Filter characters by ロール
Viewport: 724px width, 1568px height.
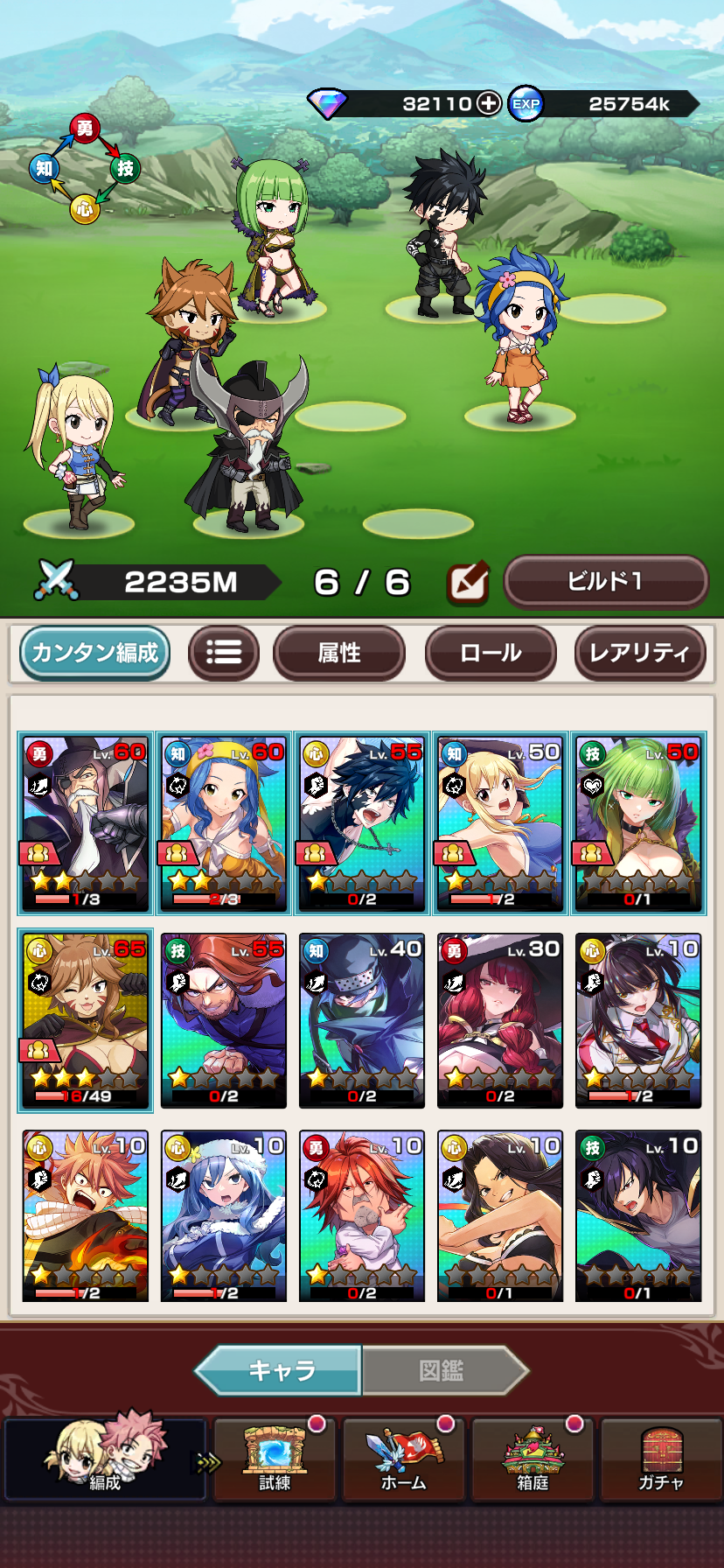click(491, 653)
